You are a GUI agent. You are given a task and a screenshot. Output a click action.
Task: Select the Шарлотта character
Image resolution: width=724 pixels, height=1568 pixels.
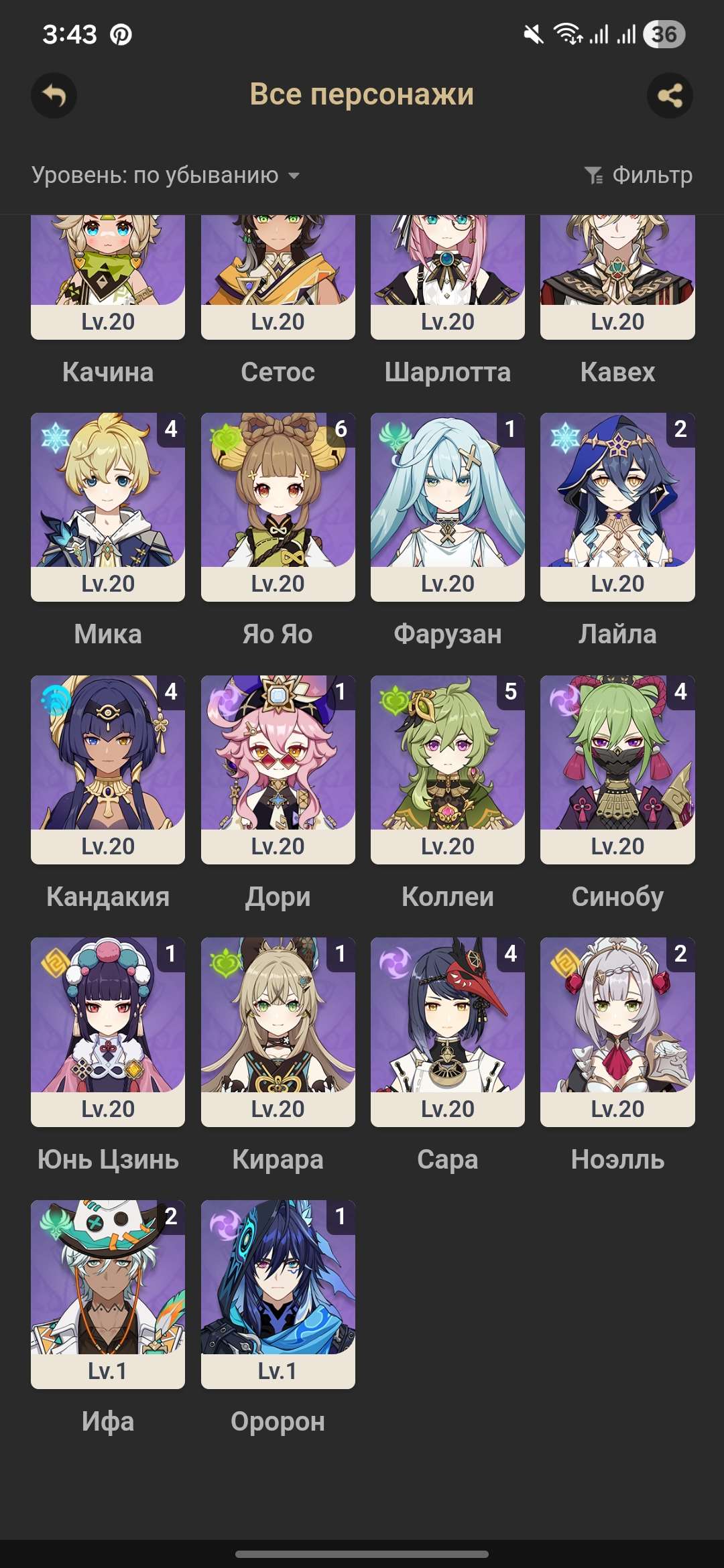click(447, 278)
